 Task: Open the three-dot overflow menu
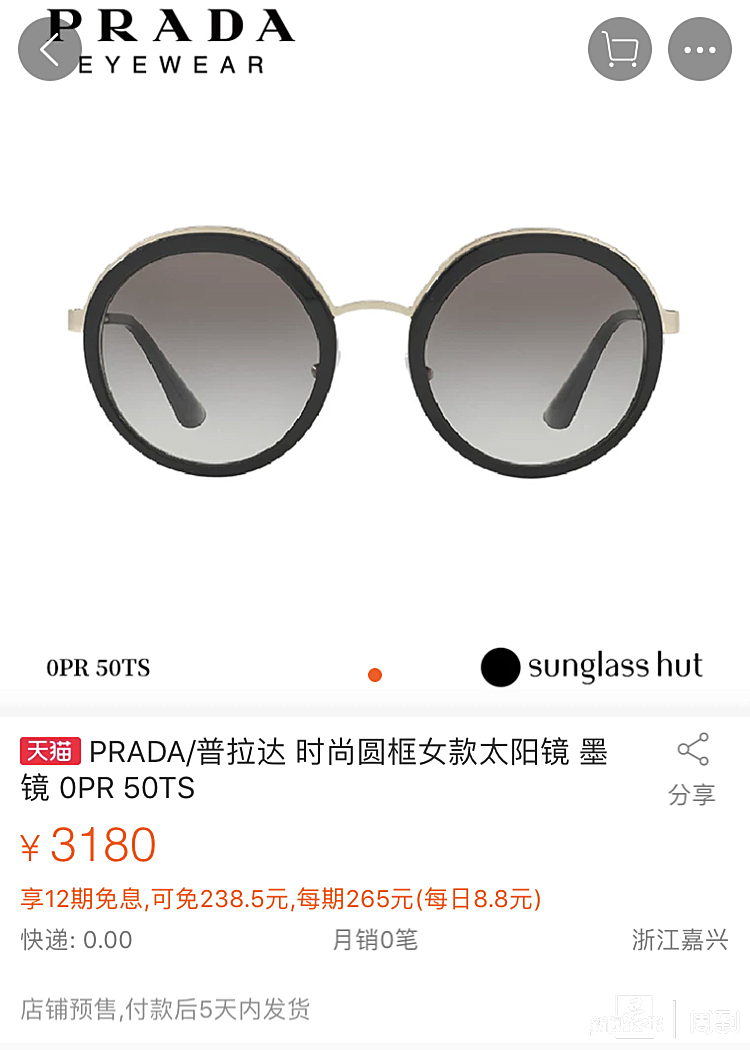click(x=699, y=50)
